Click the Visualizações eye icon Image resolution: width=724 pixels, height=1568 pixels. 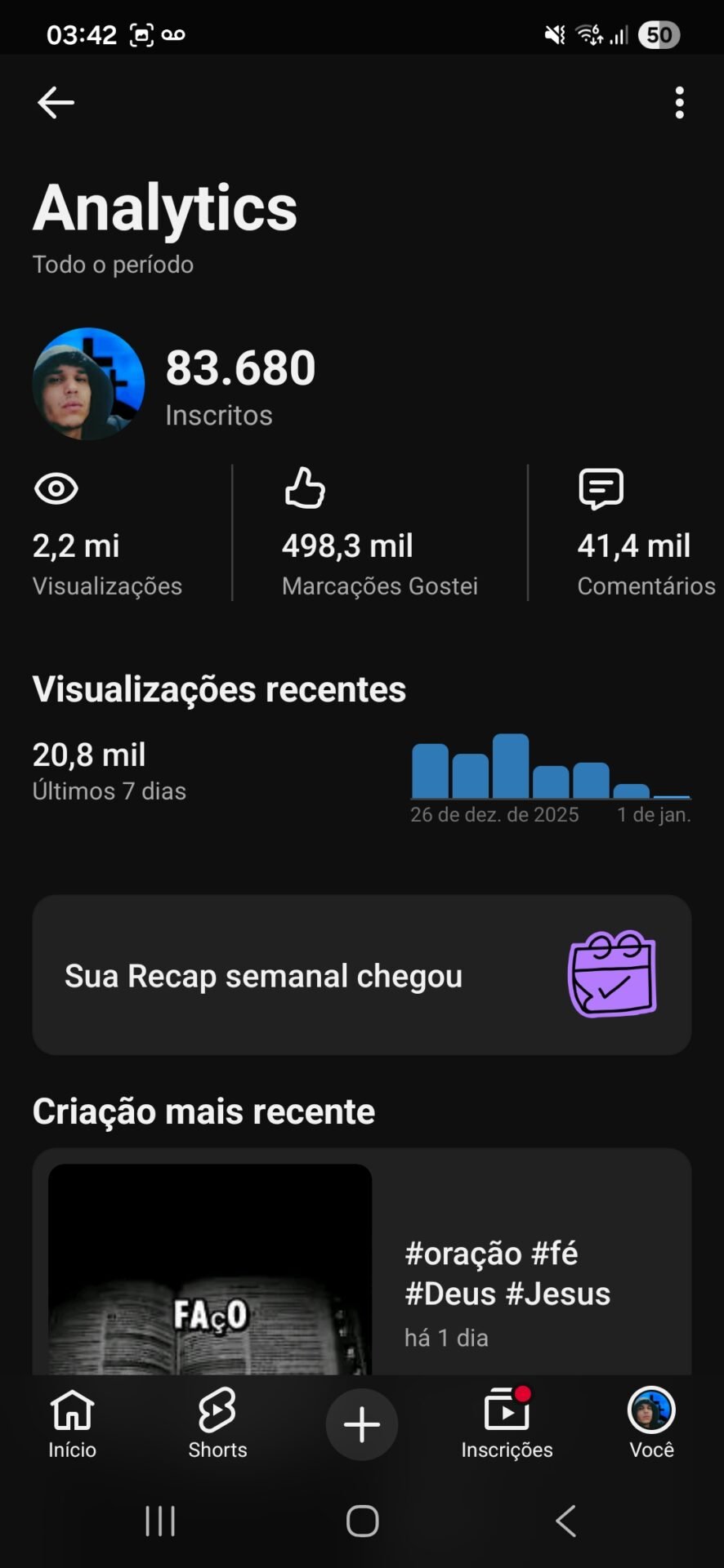click(56, 488)
